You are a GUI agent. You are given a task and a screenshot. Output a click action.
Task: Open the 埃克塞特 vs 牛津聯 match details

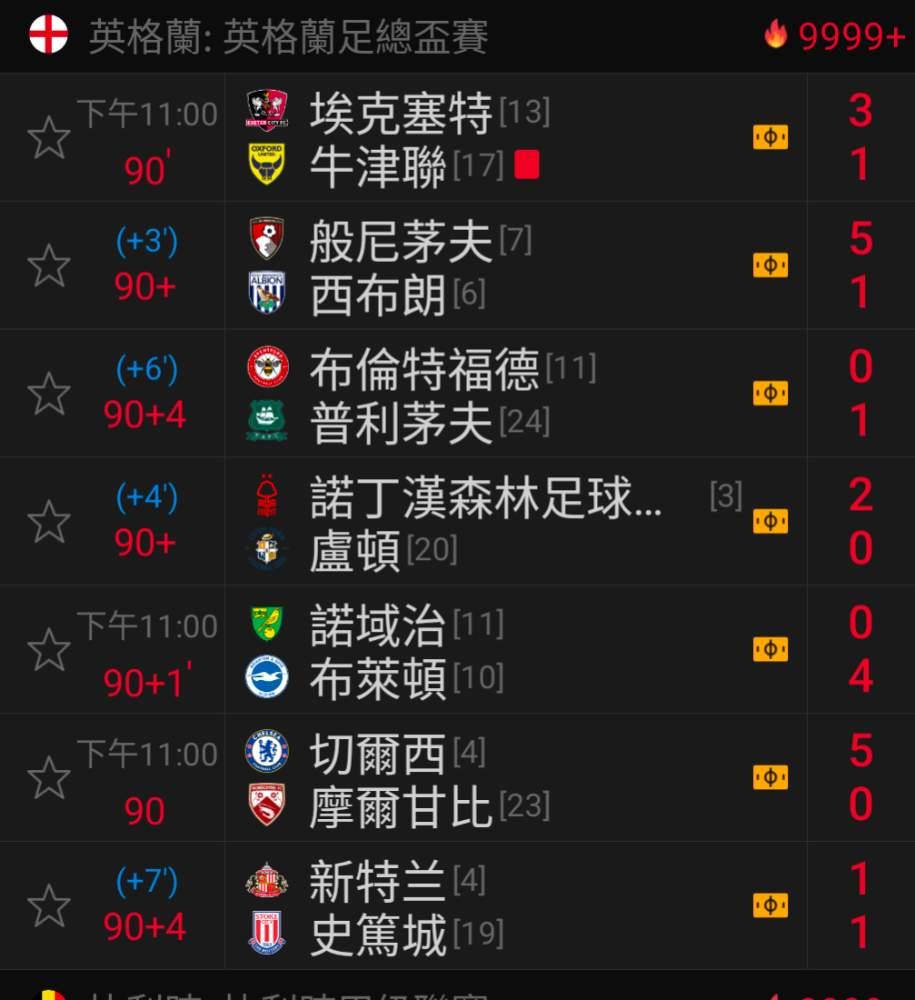coord(457,137)
